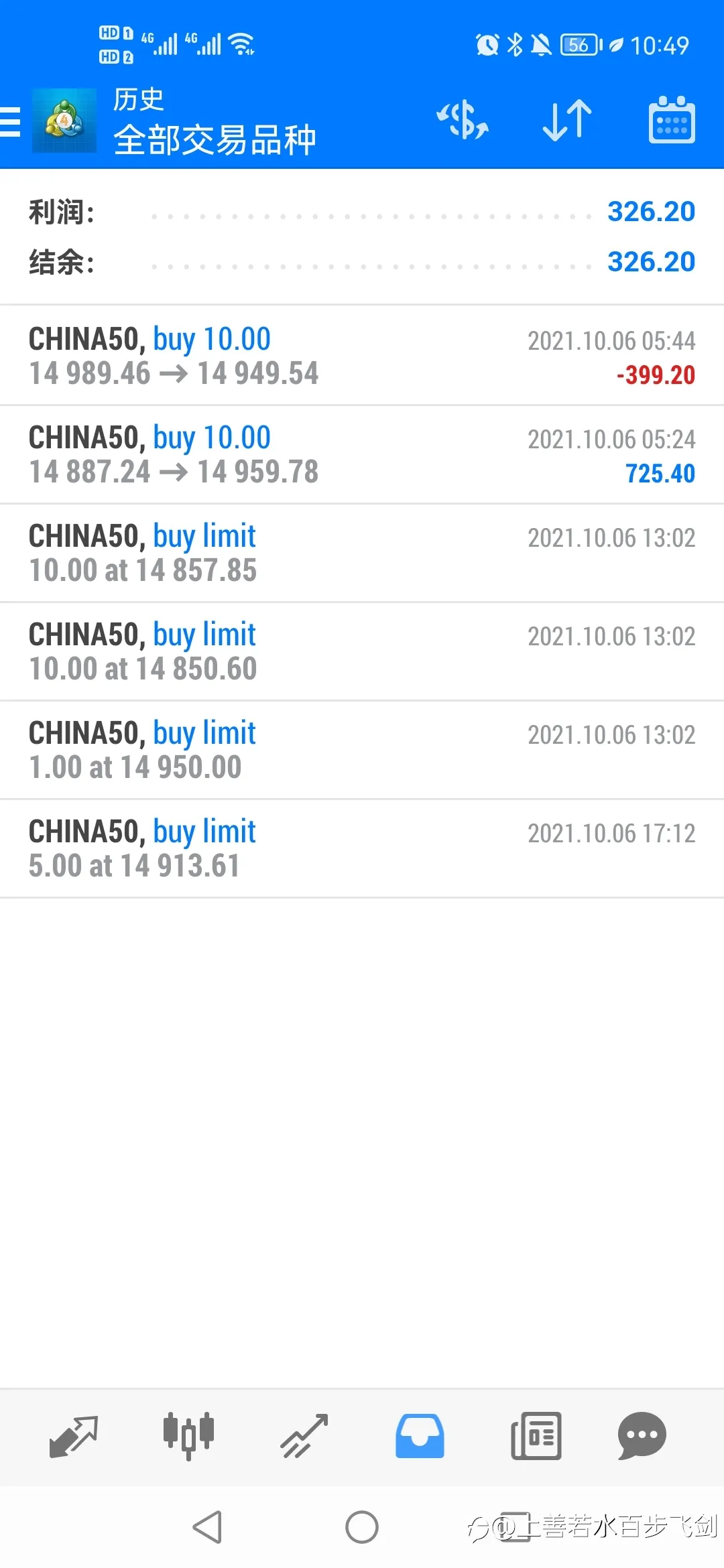Viewport: 724px width, 1568px height.
Task: Switch to the quotes arrows tab
Action: [74, 1436]
